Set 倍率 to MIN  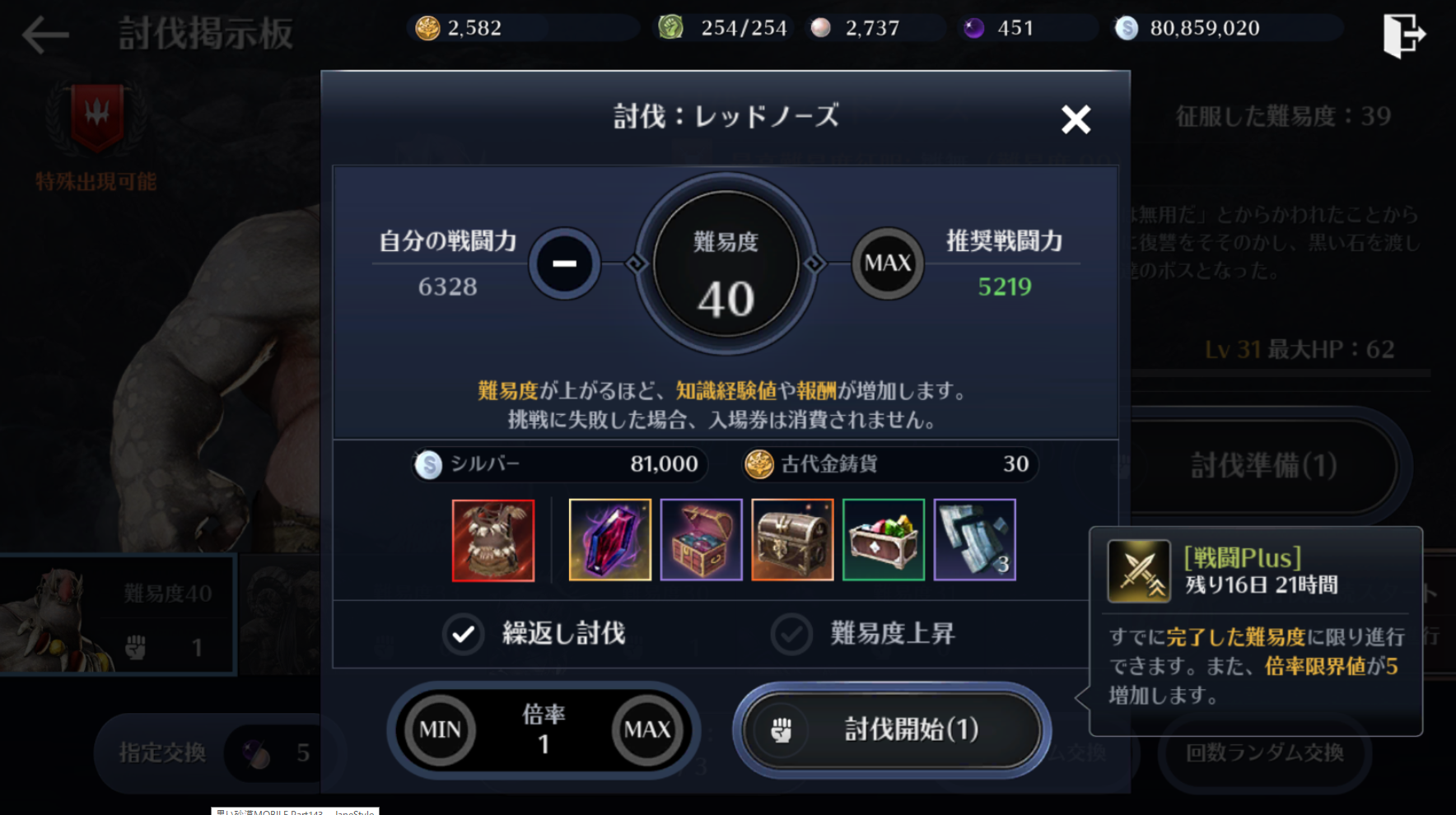[x=440, y=729]
